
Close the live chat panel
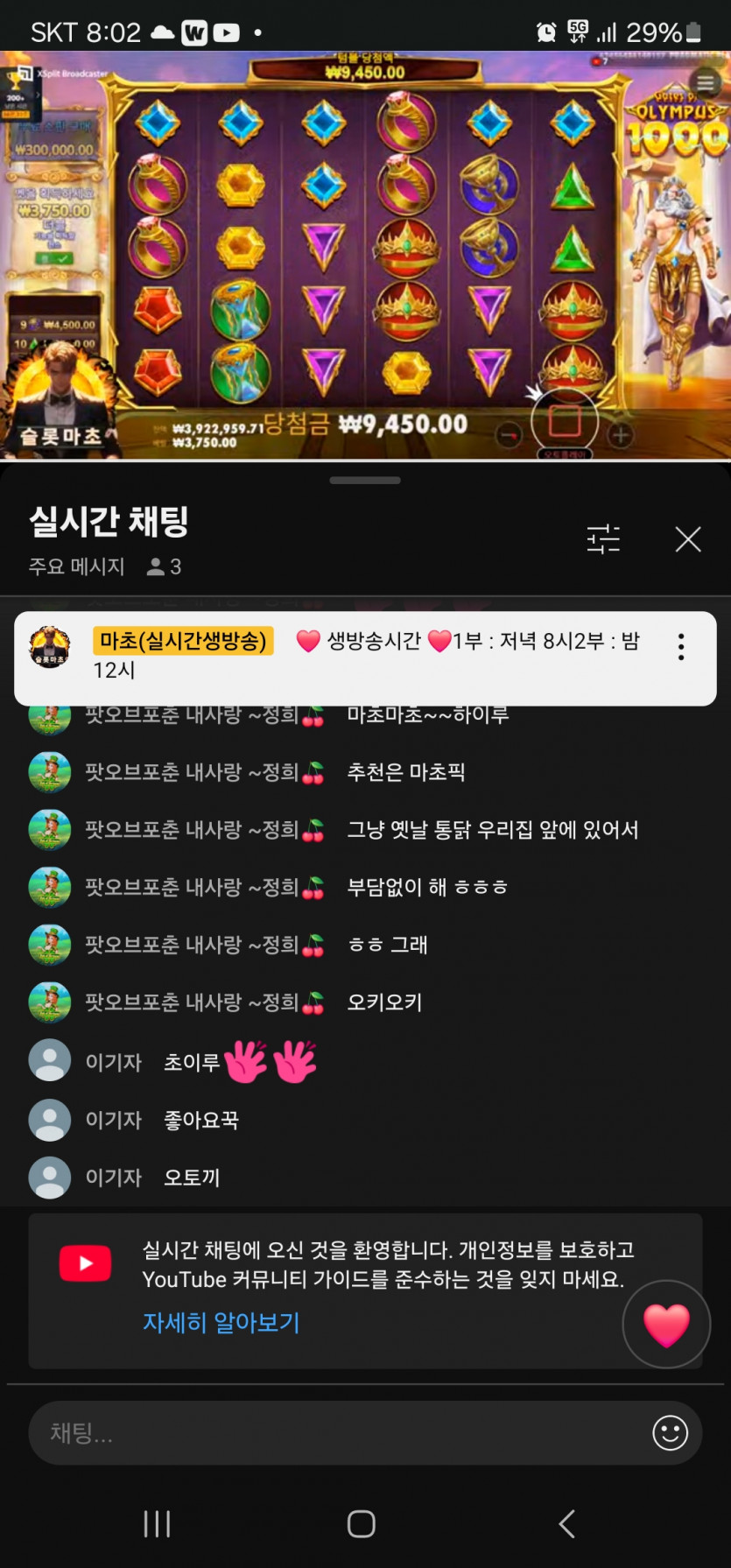pos(688,539)
